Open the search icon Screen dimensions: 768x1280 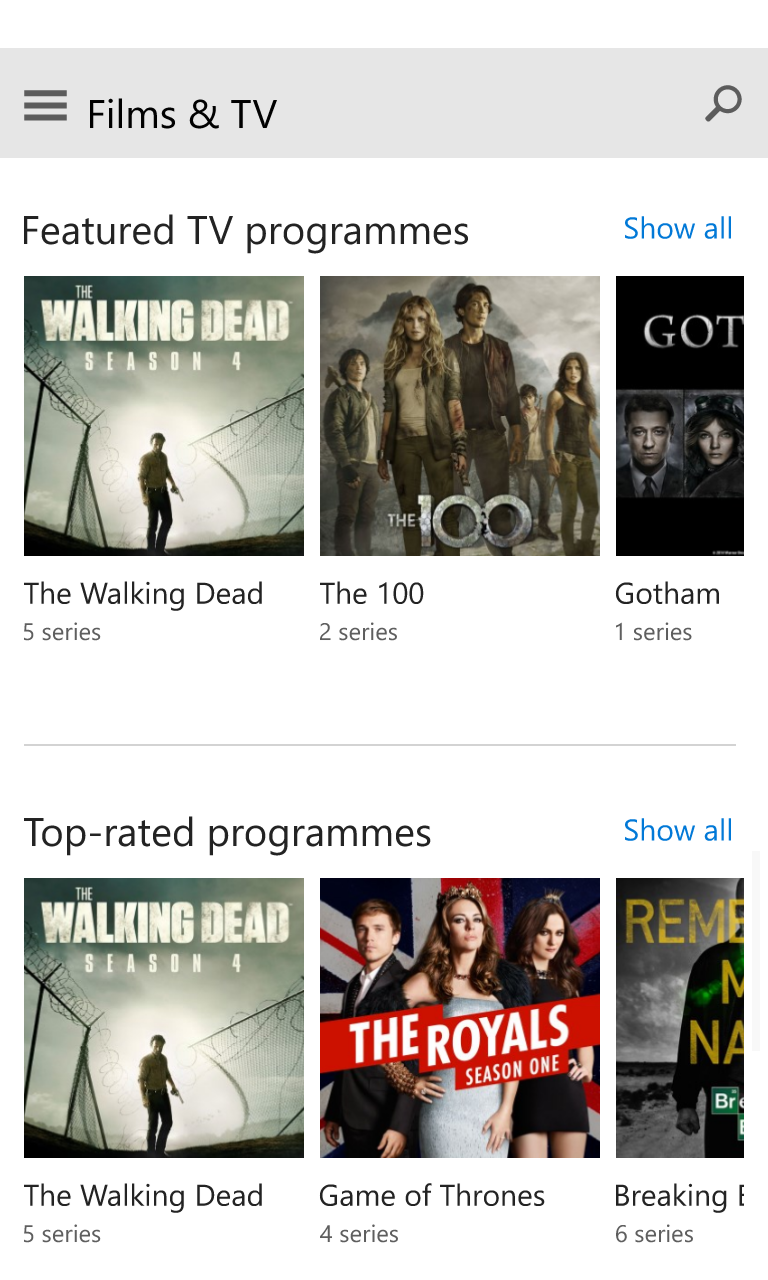pyautogui.click(x=722, y=104)
